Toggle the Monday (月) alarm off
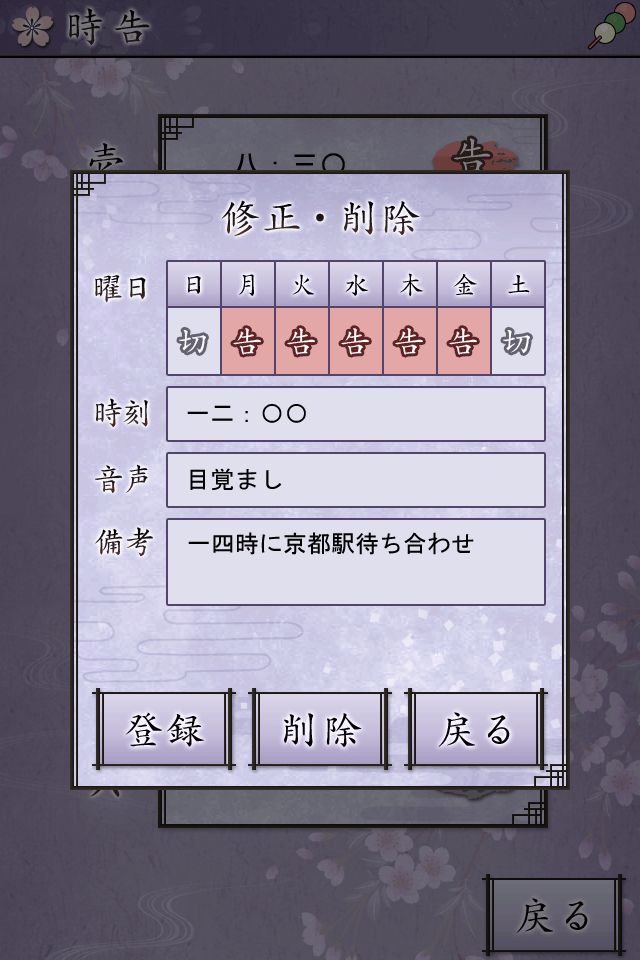 247,341
